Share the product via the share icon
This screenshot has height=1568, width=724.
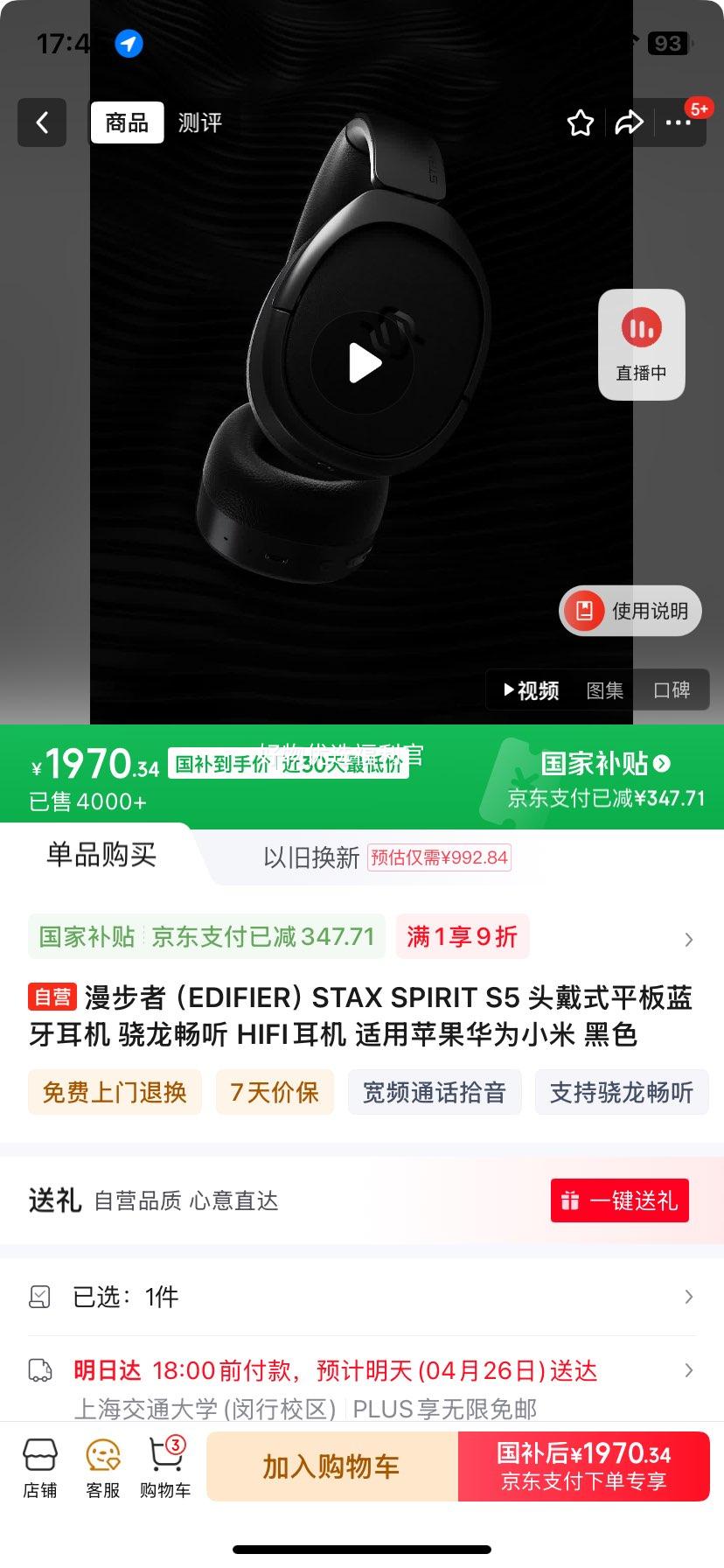[629, 123]
